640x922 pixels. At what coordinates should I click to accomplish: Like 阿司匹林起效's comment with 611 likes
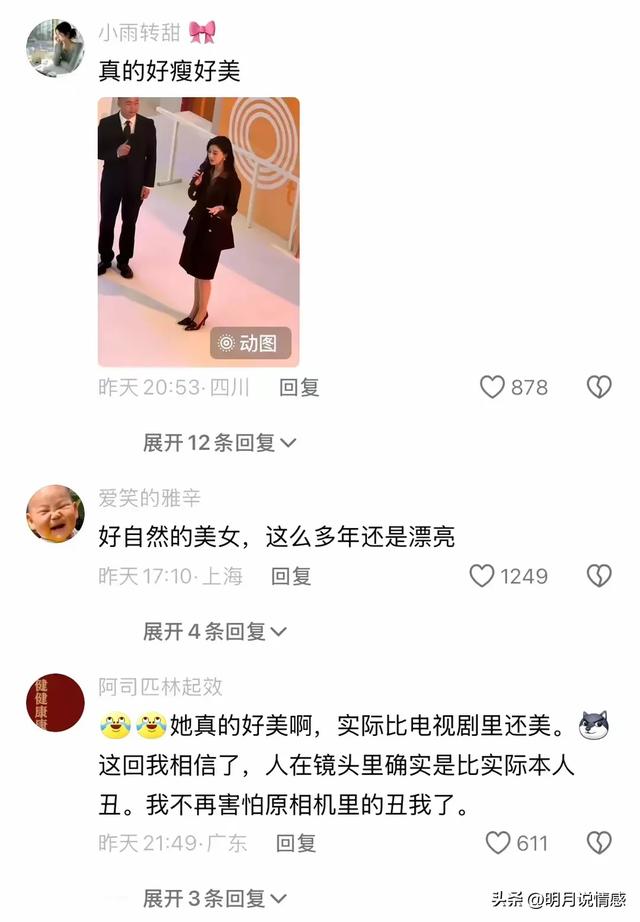tap(497, 843)
